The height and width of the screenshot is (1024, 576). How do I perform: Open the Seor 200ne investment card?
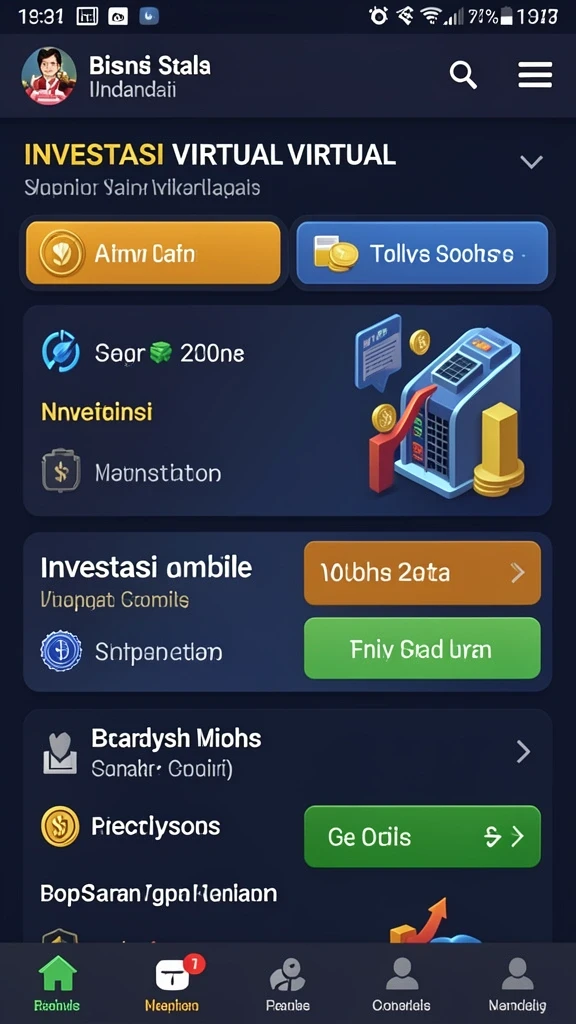tap(287, 411)
